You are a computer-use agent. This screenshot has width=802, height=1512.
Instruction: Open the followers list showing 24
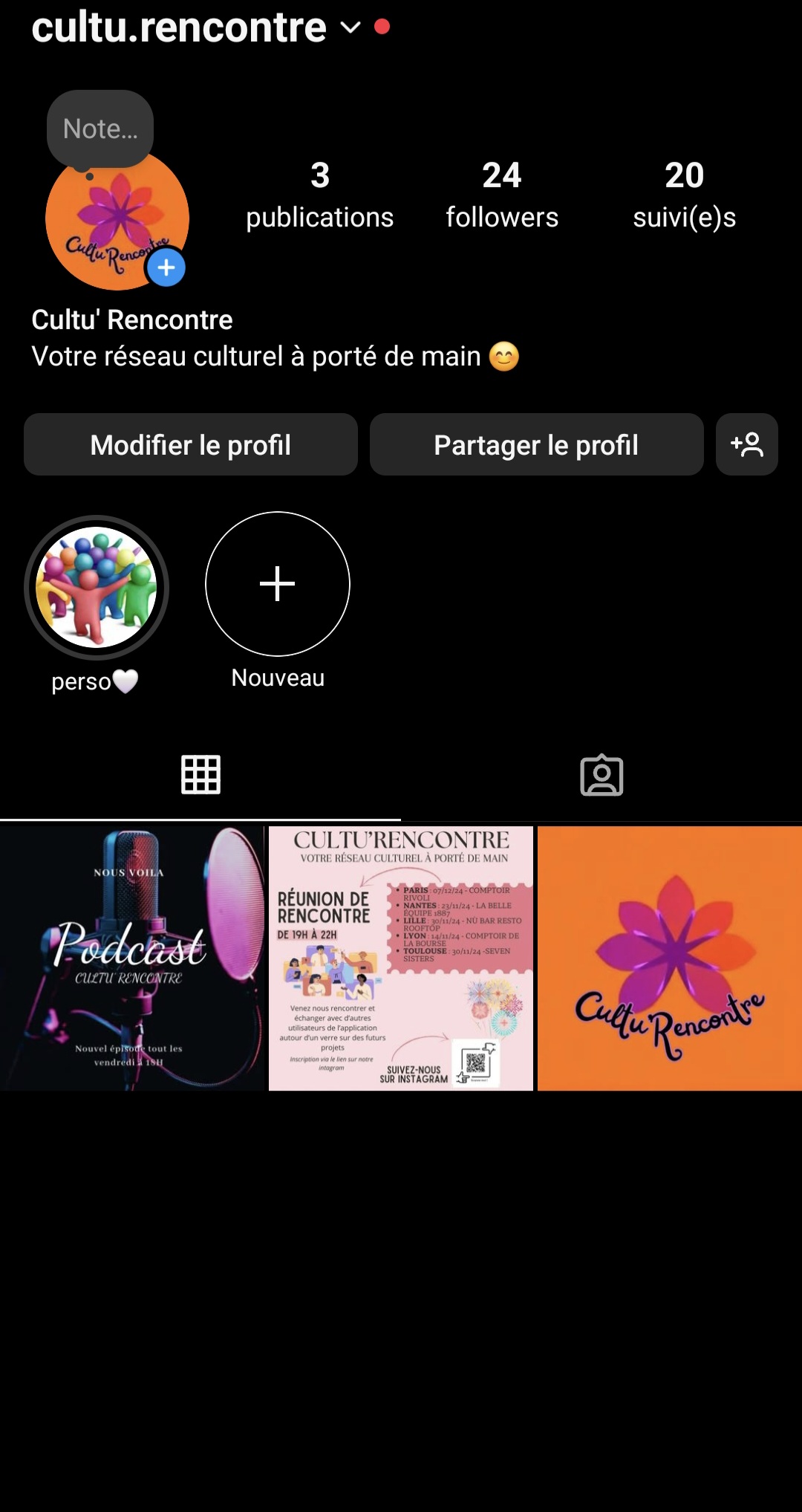[501, 195]
